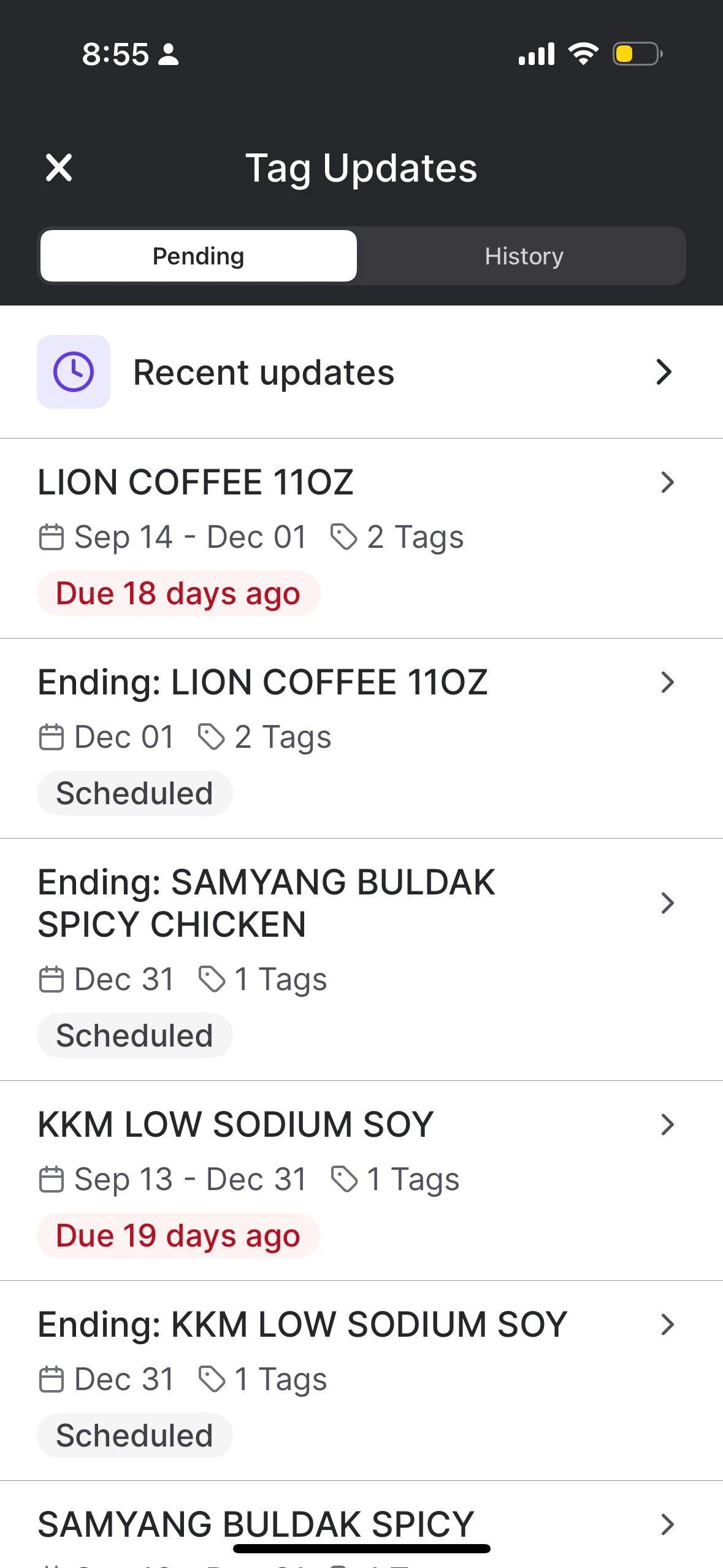The image size is (723, 1568).
Task: Open Recent updates
Action: 361,372
